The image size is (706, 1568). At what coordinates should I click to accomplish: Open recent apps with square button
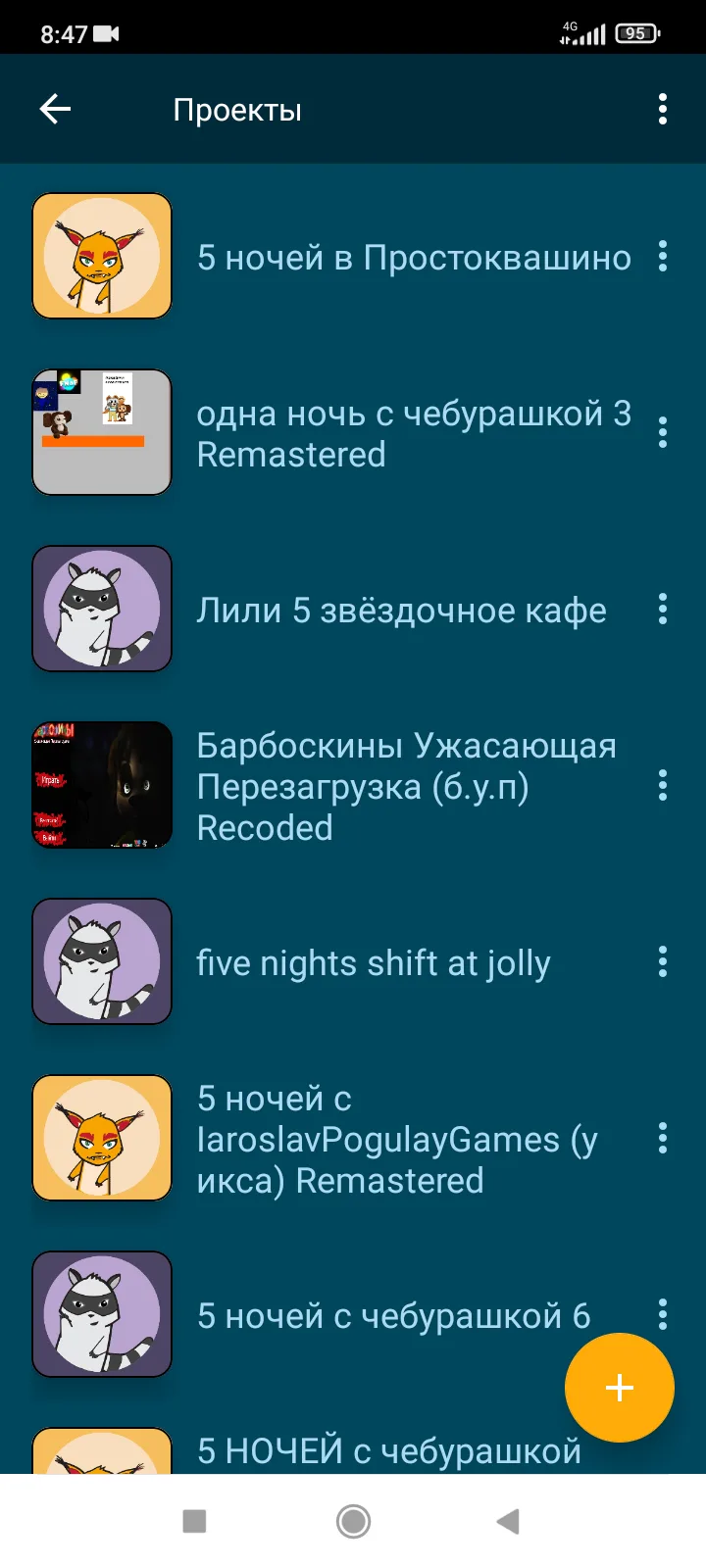pos(194,1521)
